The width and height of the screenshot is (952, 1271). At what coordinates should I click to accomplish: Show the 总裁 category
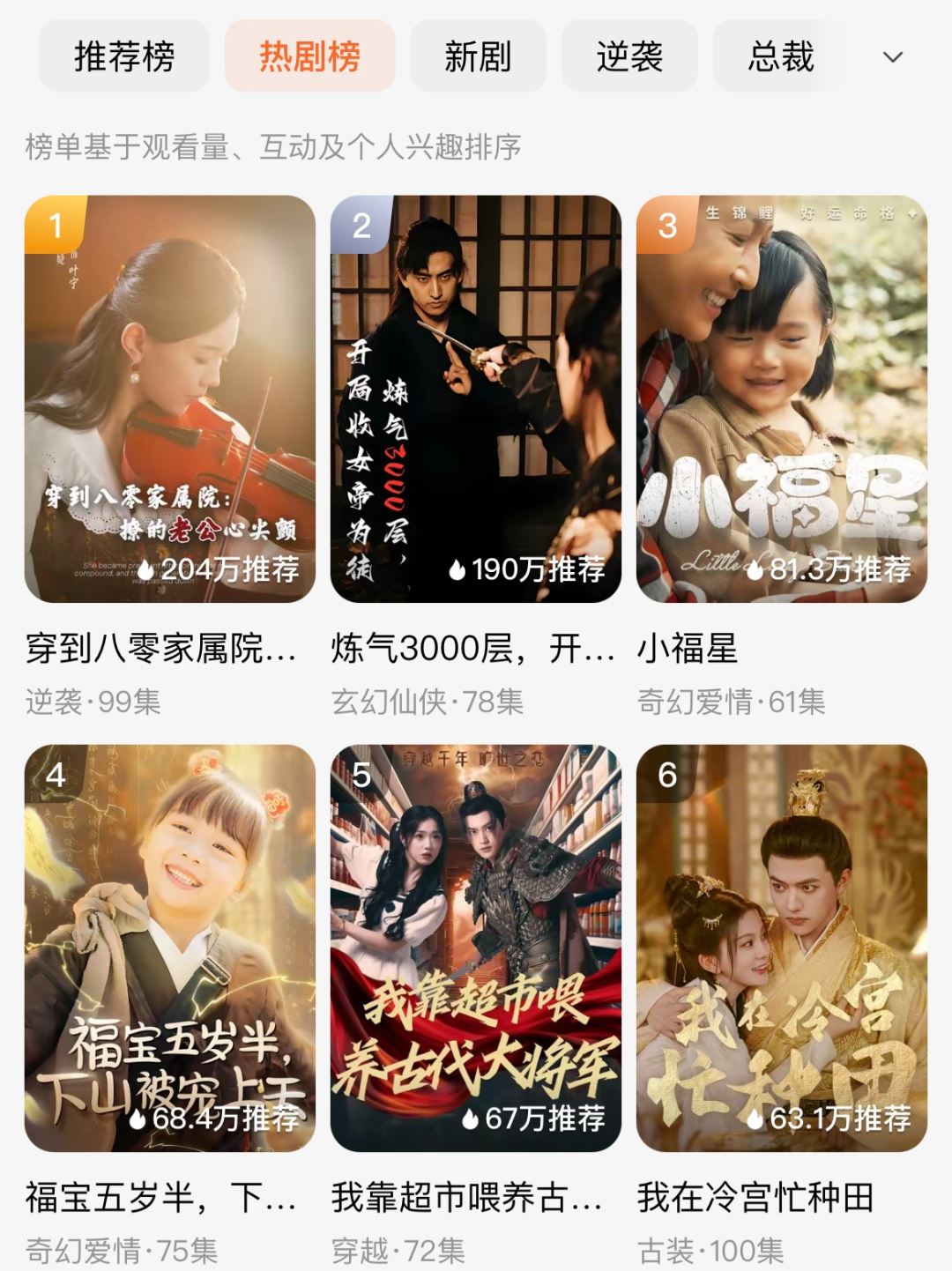(x=779, y=56)
